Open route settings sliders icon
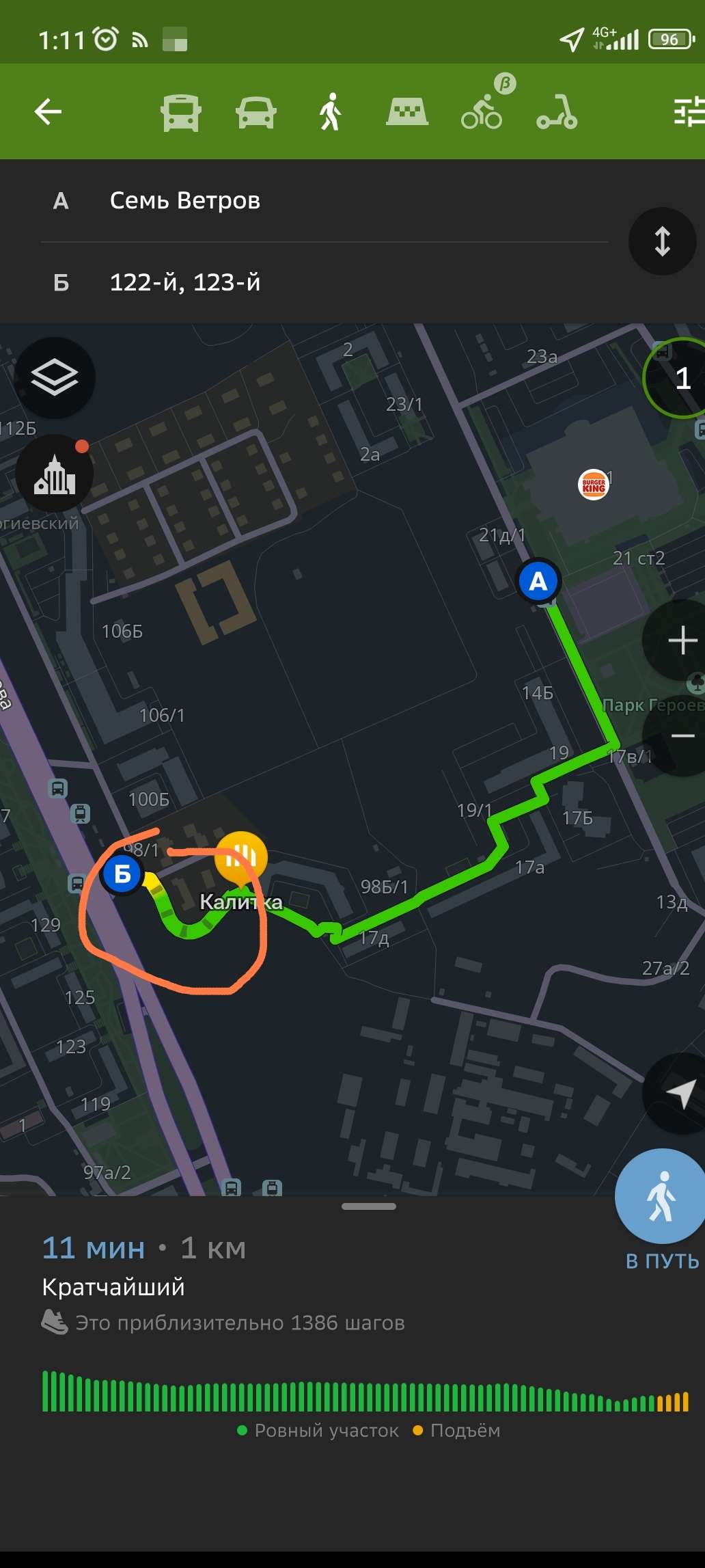Screen dimensions: 705x1568 pyautogui.click(x=689, y=112)
